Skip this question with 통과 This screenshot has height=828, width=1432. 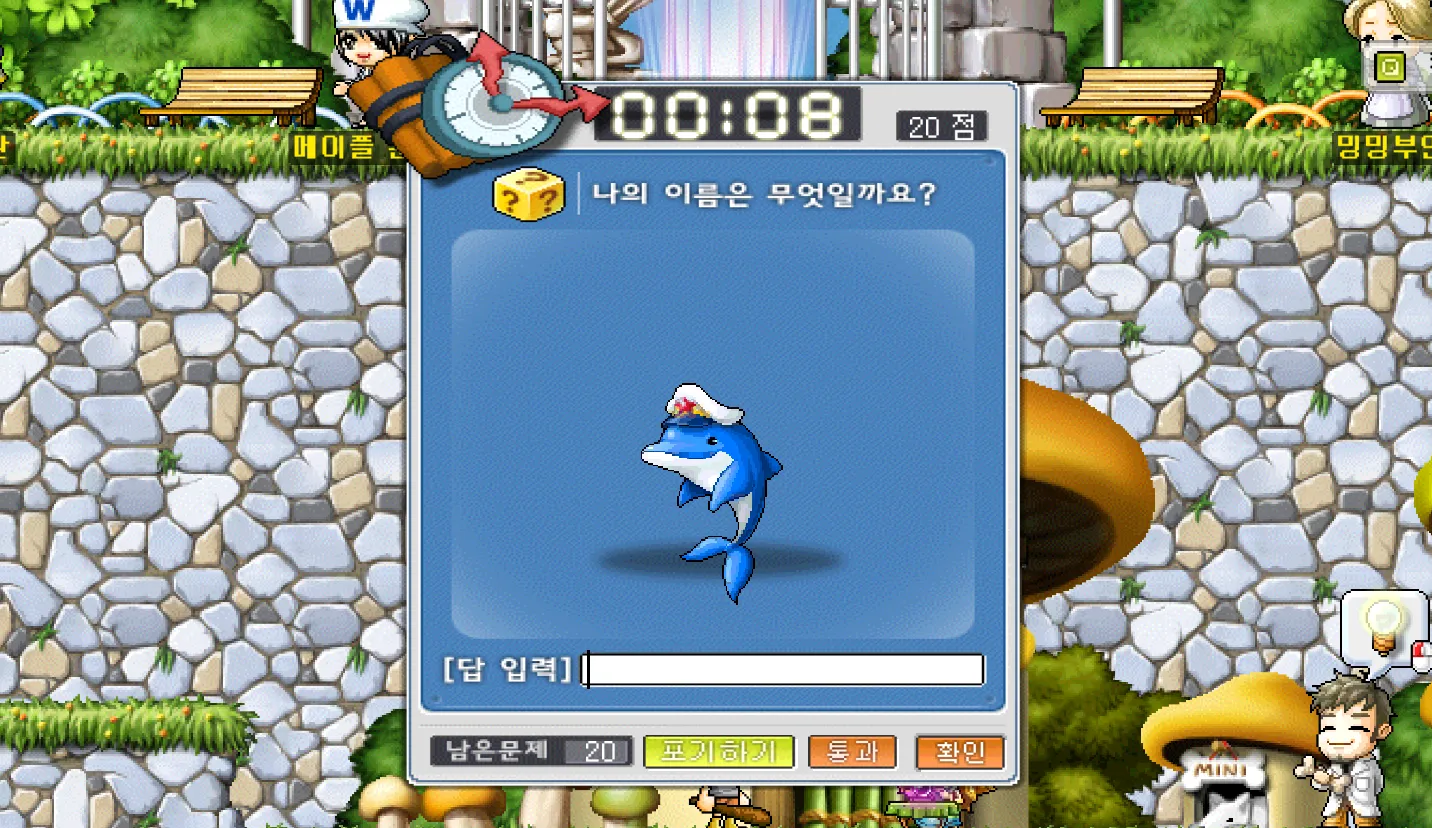[x=851, y=752]
